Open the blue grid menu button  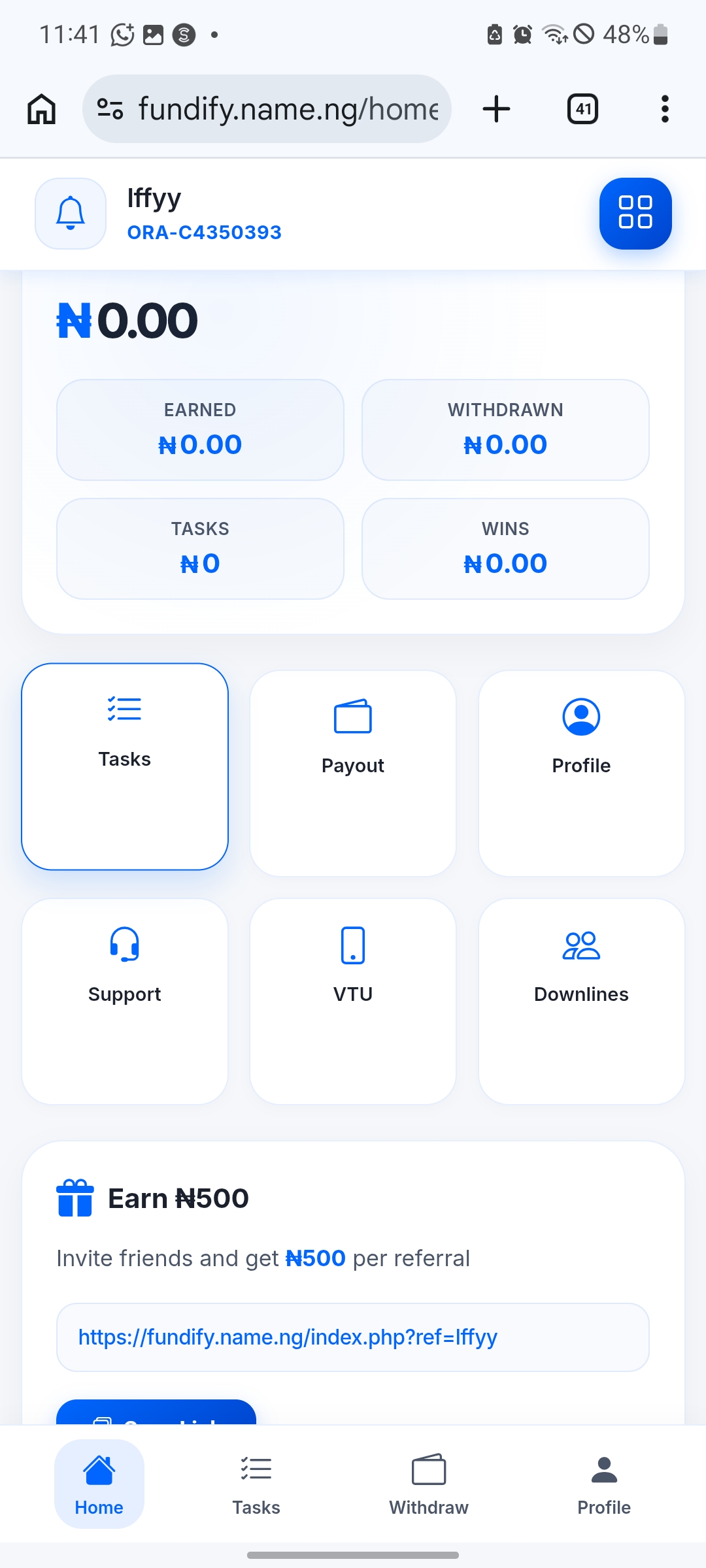[635, 214]
